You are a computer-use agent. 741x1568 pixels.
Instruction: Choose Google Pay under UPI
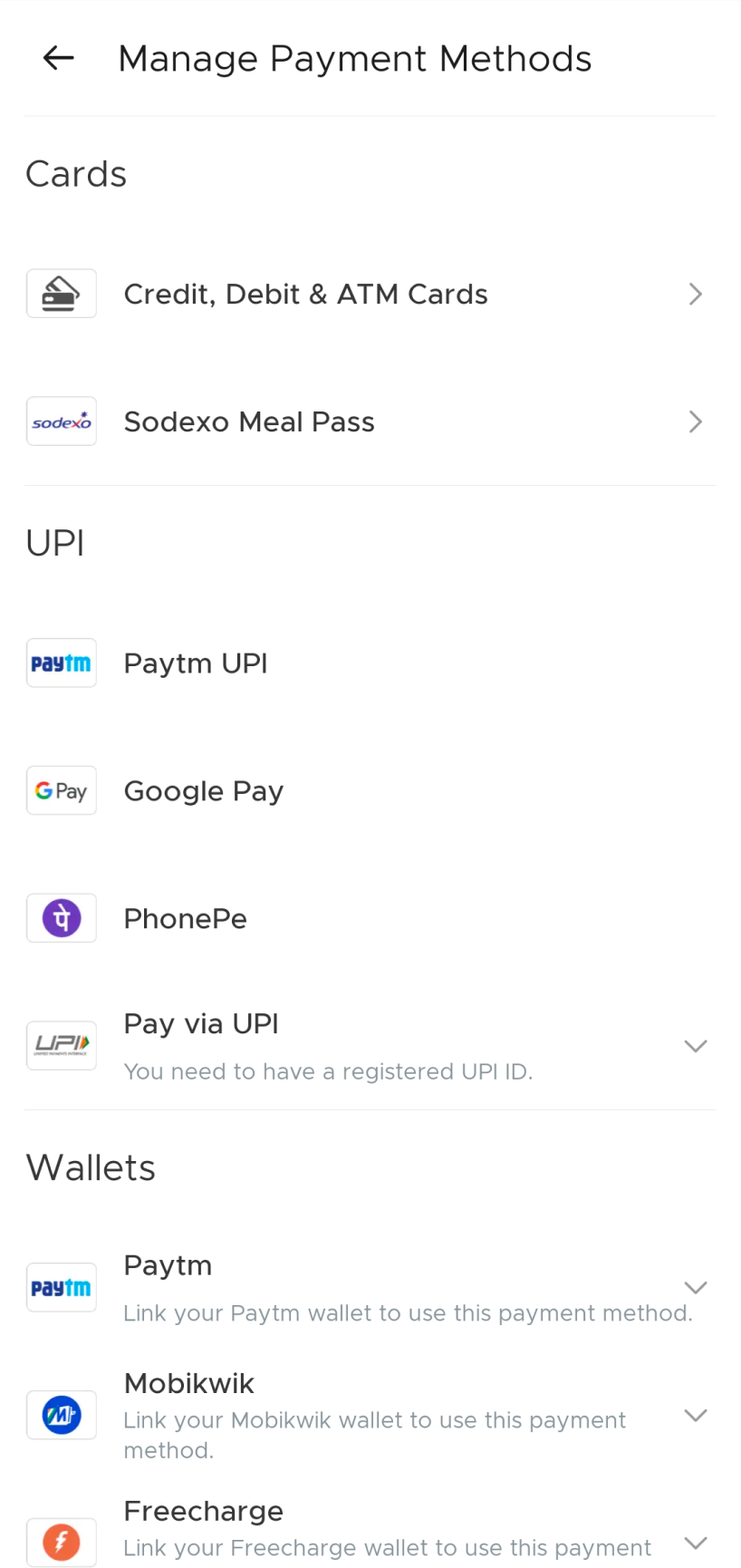pyautogui.click(x=370, y=791)
